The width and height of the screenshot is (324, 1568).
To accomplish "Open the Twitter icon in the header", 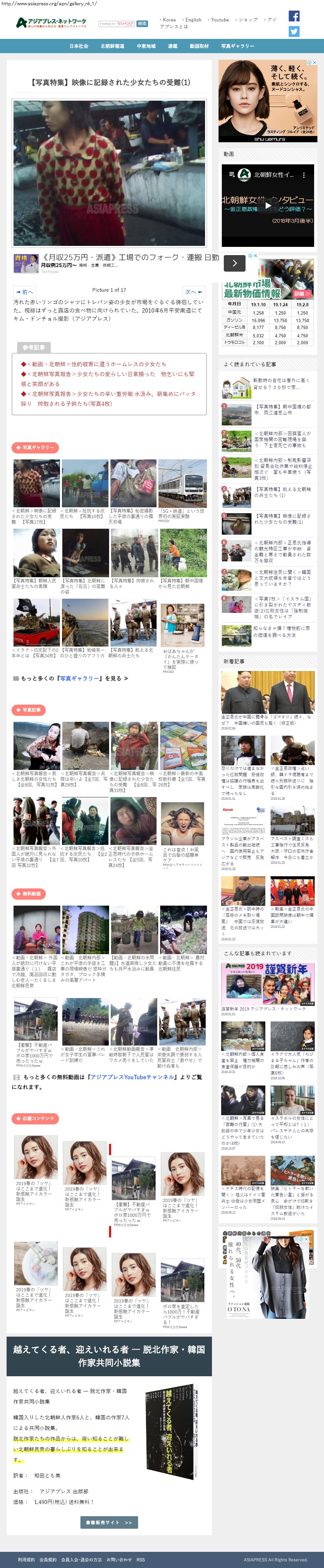I will point(294,32).
